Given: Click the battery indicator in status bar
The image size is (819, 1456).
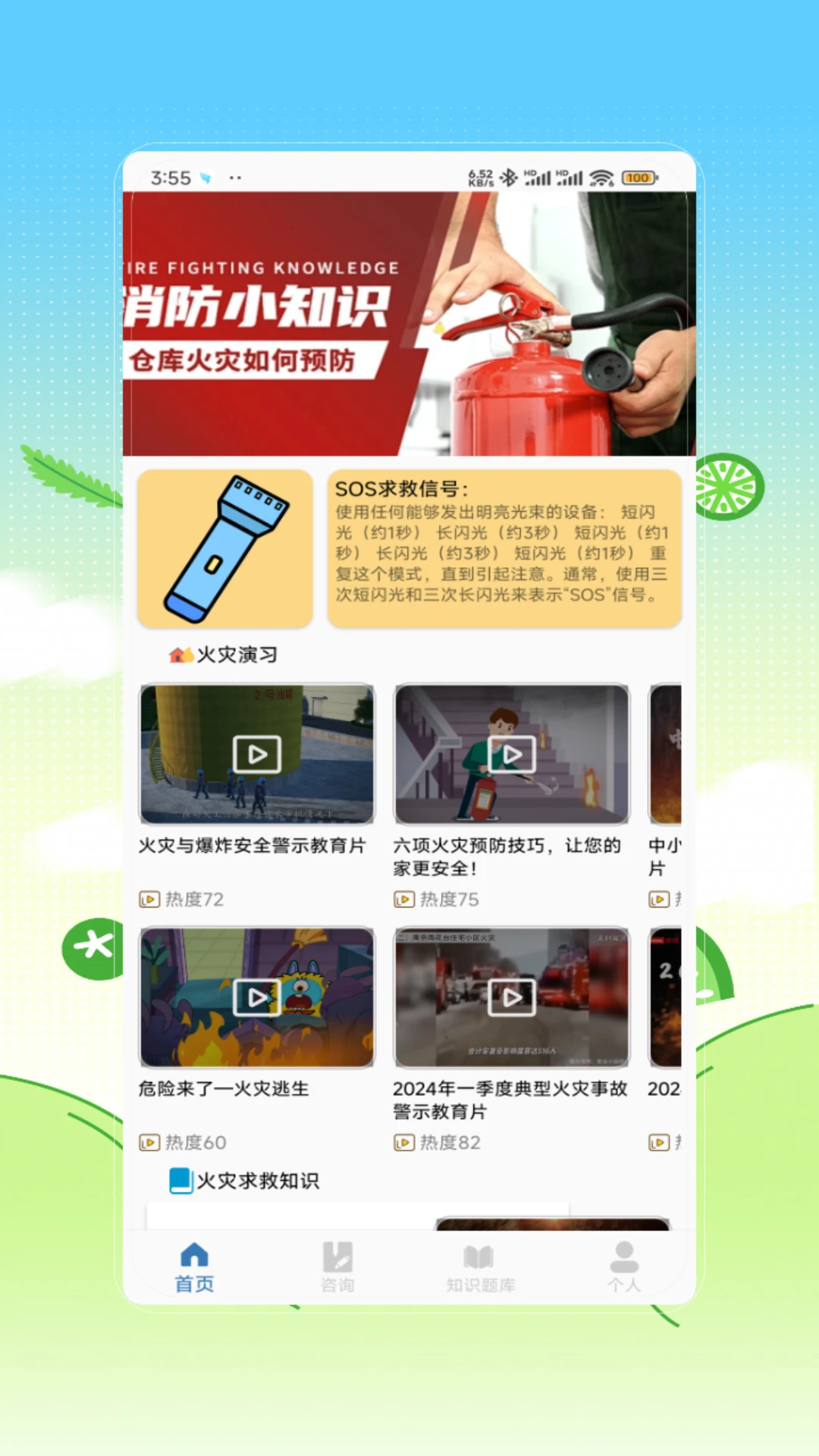Looking at the screenshot, I should 638,177.
